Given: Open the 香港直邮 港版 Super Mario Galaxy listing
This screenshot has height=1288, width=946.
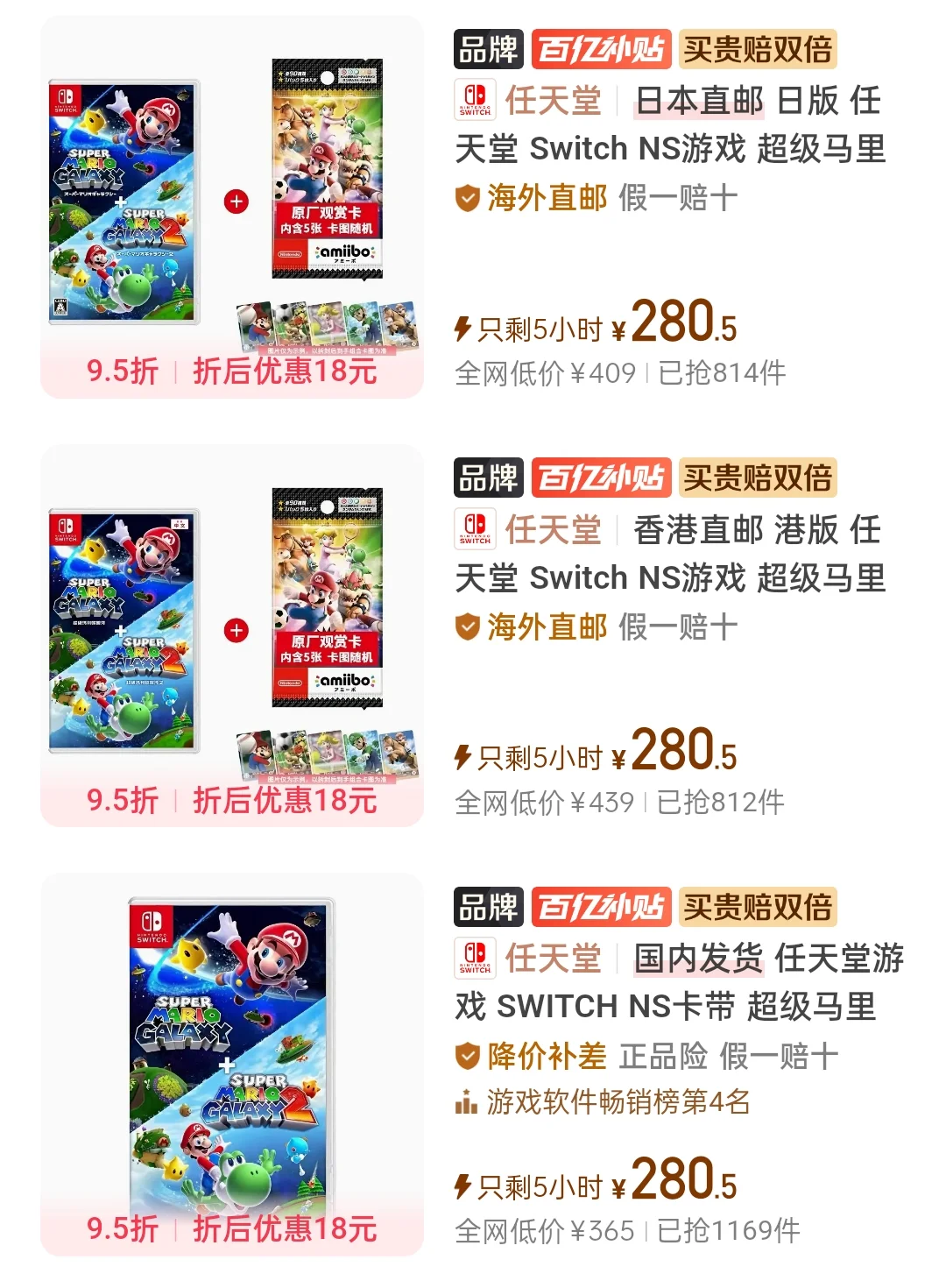Looking at the screenshot, I should [670, 555].
